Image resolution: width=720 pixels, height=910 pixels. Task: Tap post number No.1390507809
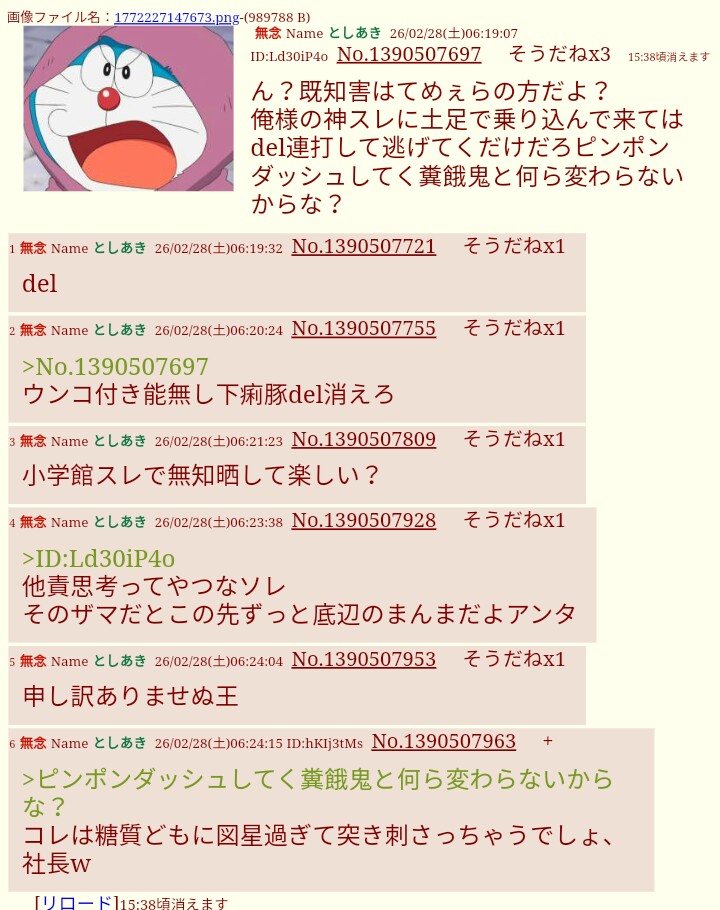[x=363, y=439]
